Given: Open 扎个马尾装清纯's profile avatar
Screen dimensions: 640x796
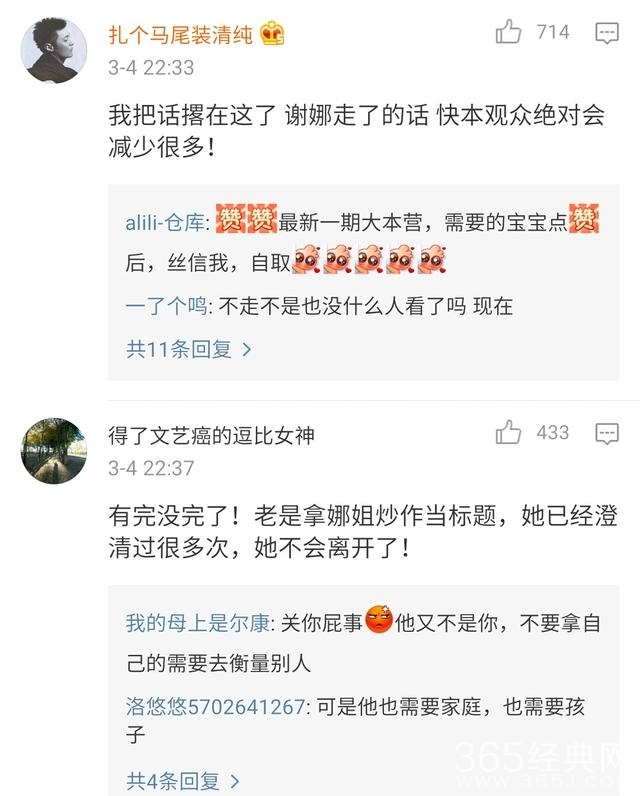Looking at the screenshot, I should pos(53,50).
